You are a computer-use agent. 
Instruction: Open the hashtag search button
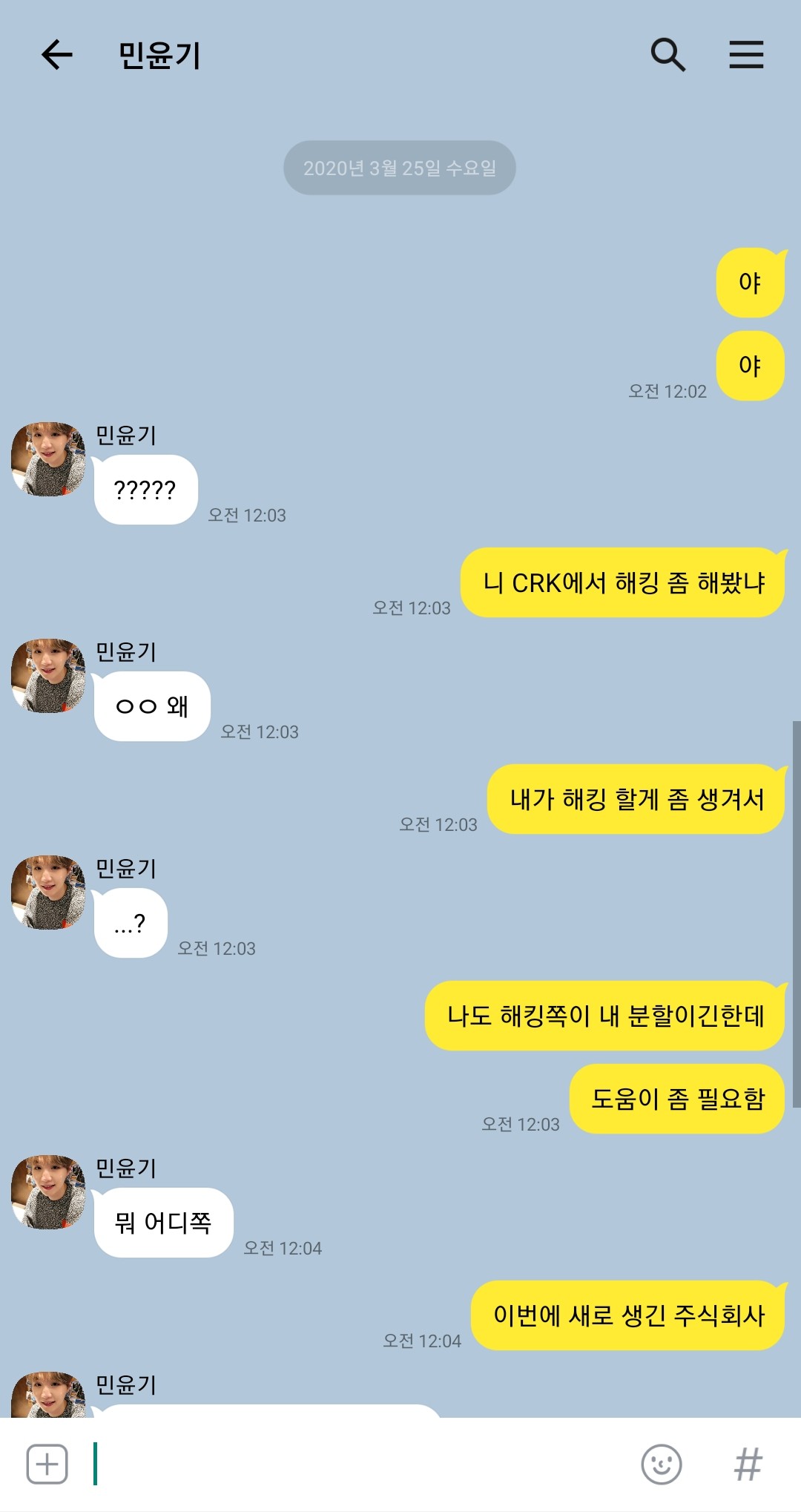[x=748, y=1464]
